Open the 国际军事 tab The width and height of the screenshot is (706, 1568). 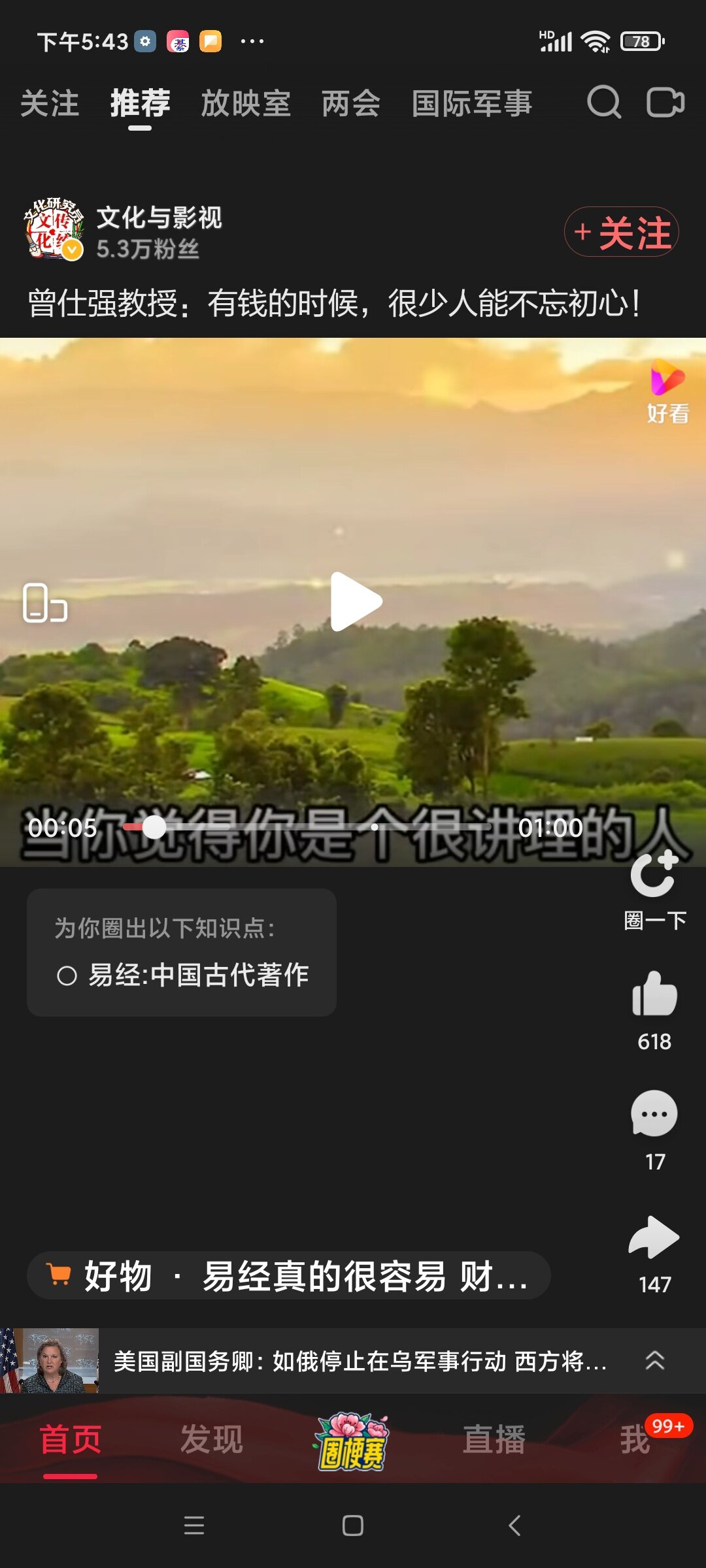[472, 104]
